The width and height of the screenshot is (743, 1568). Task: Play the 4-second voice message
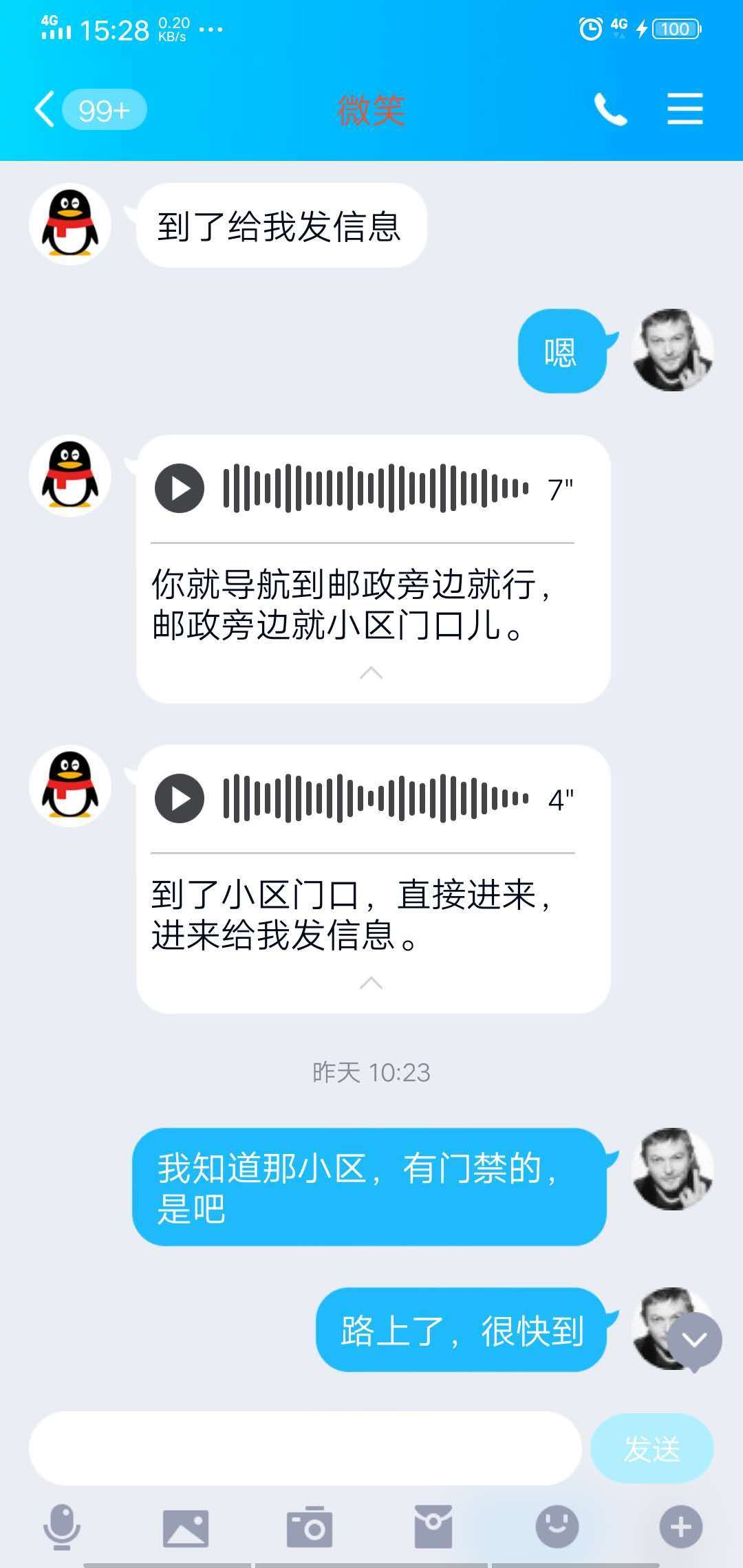pos(180,799)
